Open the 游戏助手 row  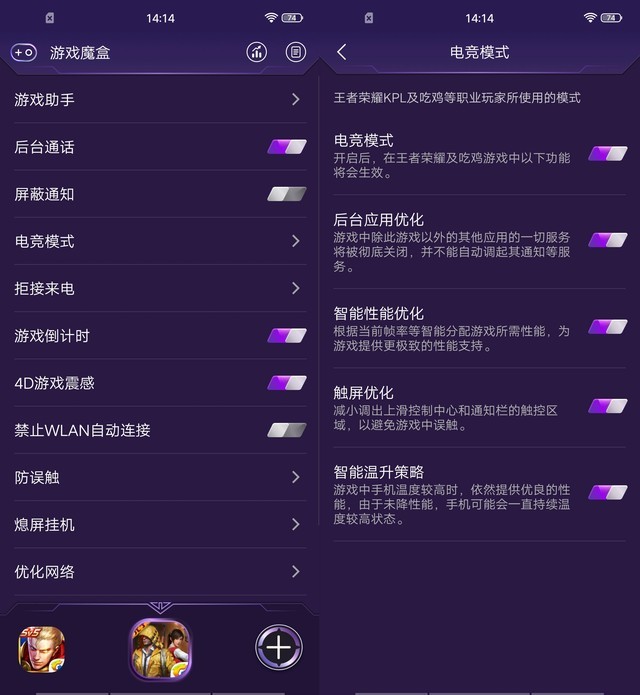click(x=160, y=99)
